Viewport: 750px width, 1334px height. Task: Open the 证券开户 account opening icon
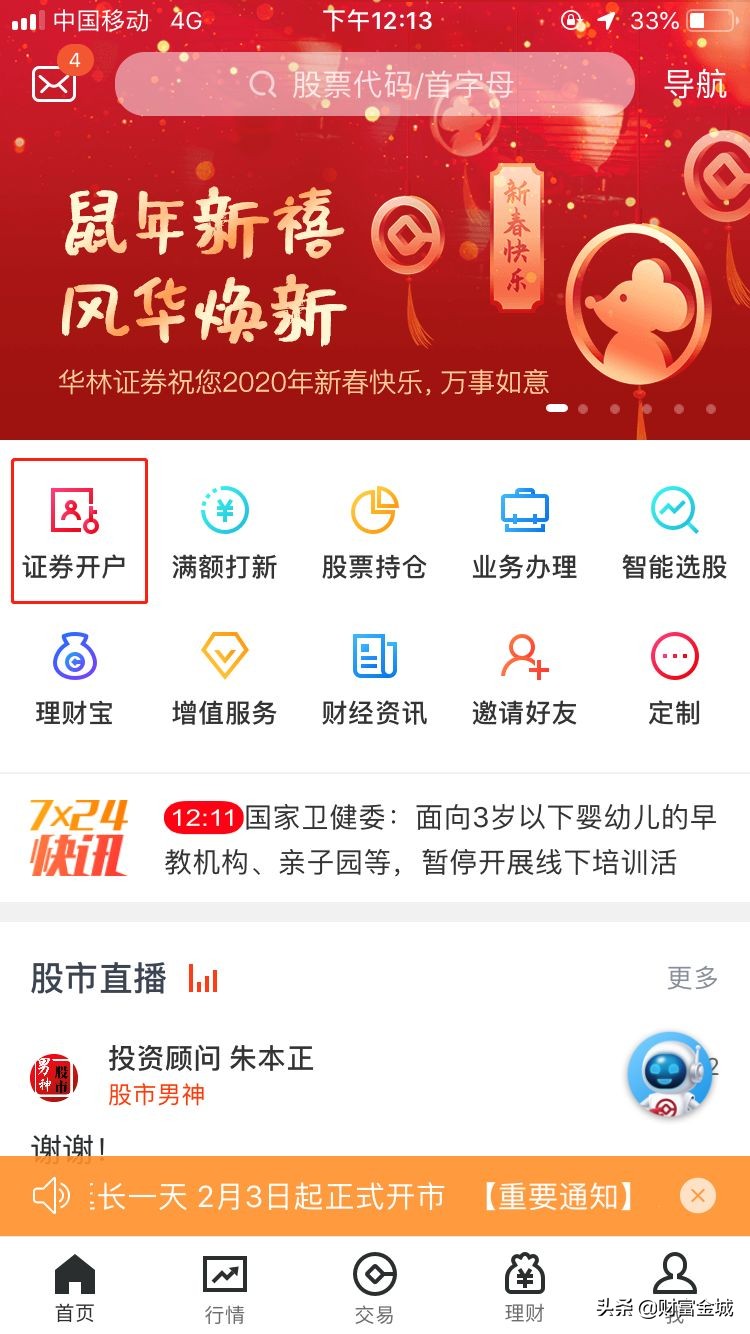(x=74, y=530)
